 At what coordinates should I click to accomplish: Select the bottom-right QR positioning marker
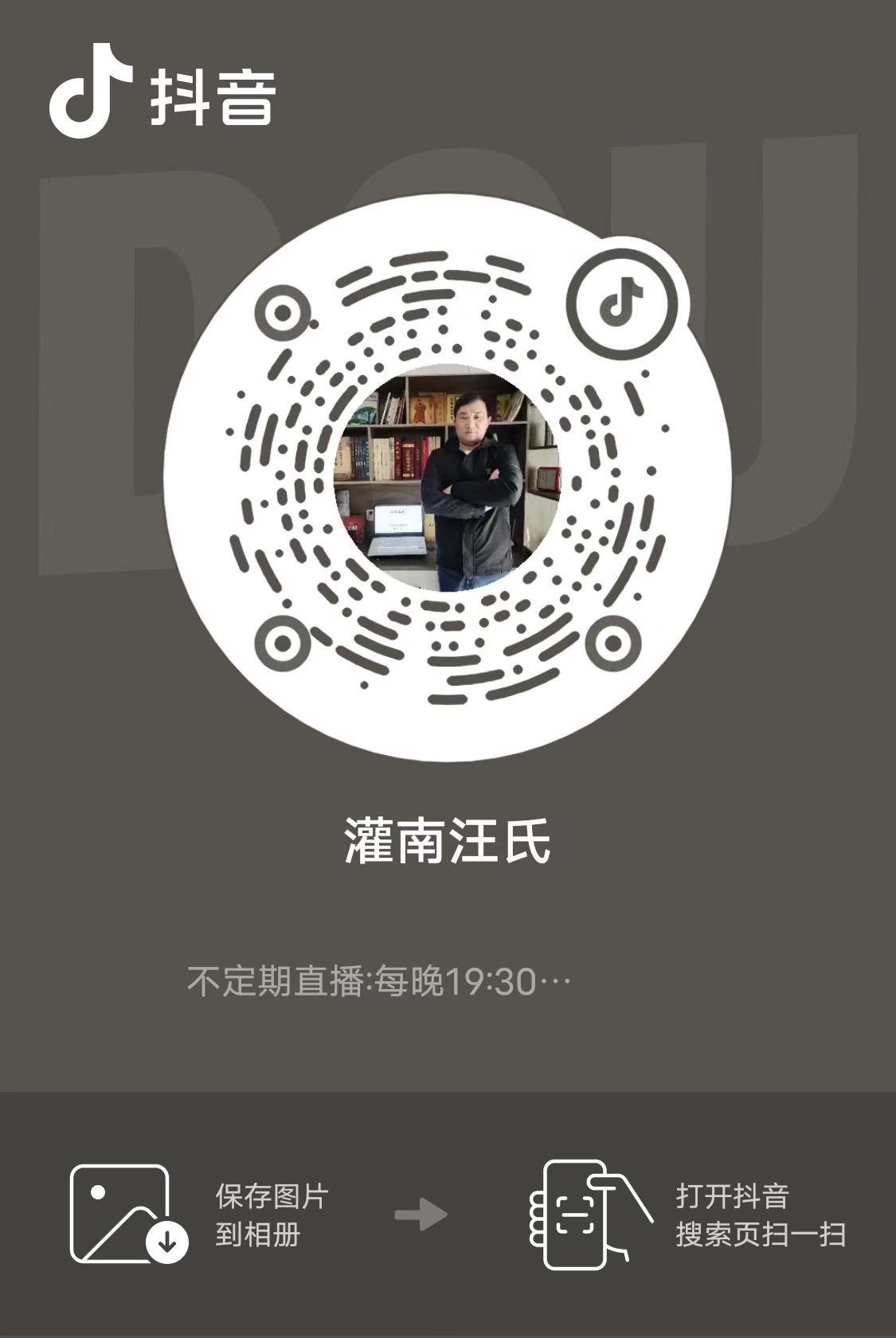pyautogui.click(x=612, y=642)
